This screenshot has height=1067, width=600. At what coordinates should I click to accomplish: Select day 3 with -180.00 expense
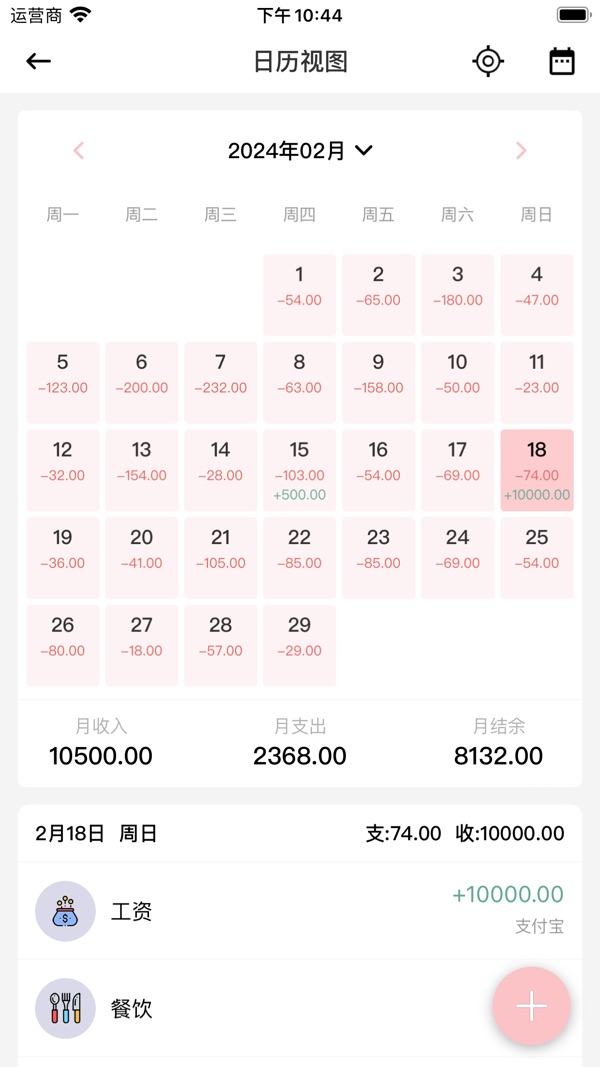(x=458, y=295)
